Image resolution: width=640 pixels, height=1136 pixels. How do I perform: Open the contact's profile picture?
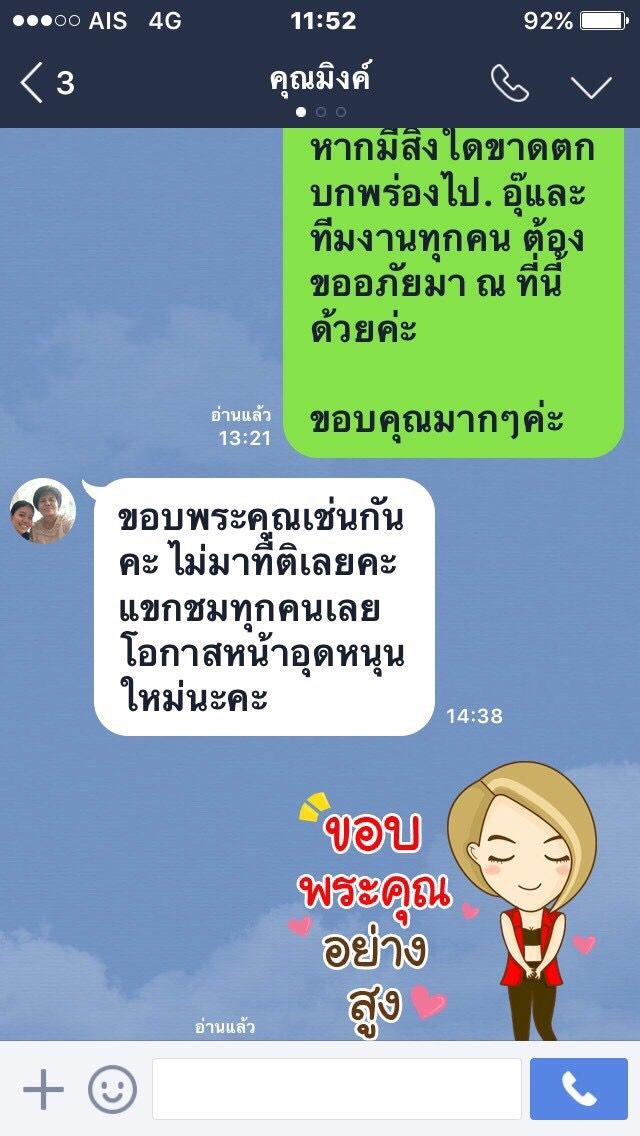pos(42,511)
